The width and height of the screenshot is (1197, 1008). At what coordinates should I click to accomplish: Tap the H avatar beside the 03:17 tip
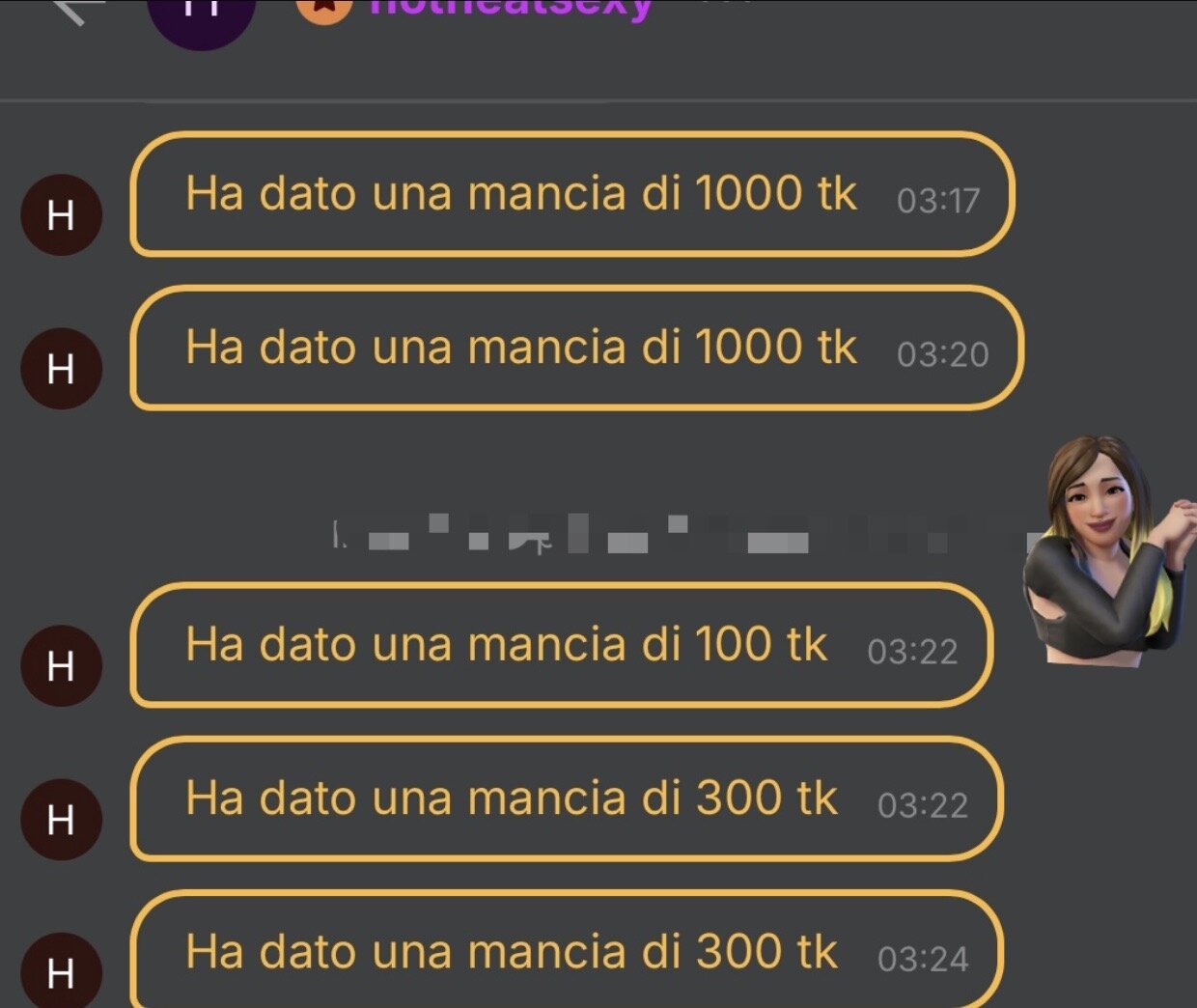[61, 214]
